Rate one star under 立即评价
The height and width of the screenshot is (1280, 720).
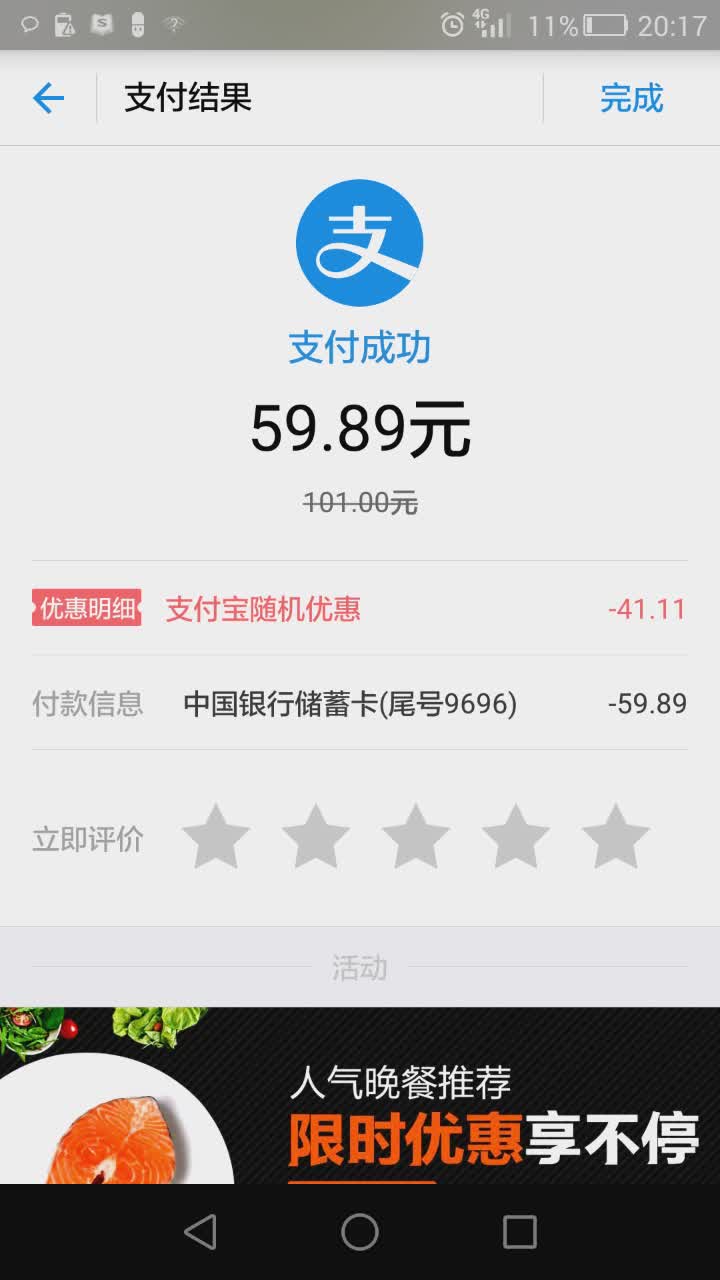coord(216,837)
